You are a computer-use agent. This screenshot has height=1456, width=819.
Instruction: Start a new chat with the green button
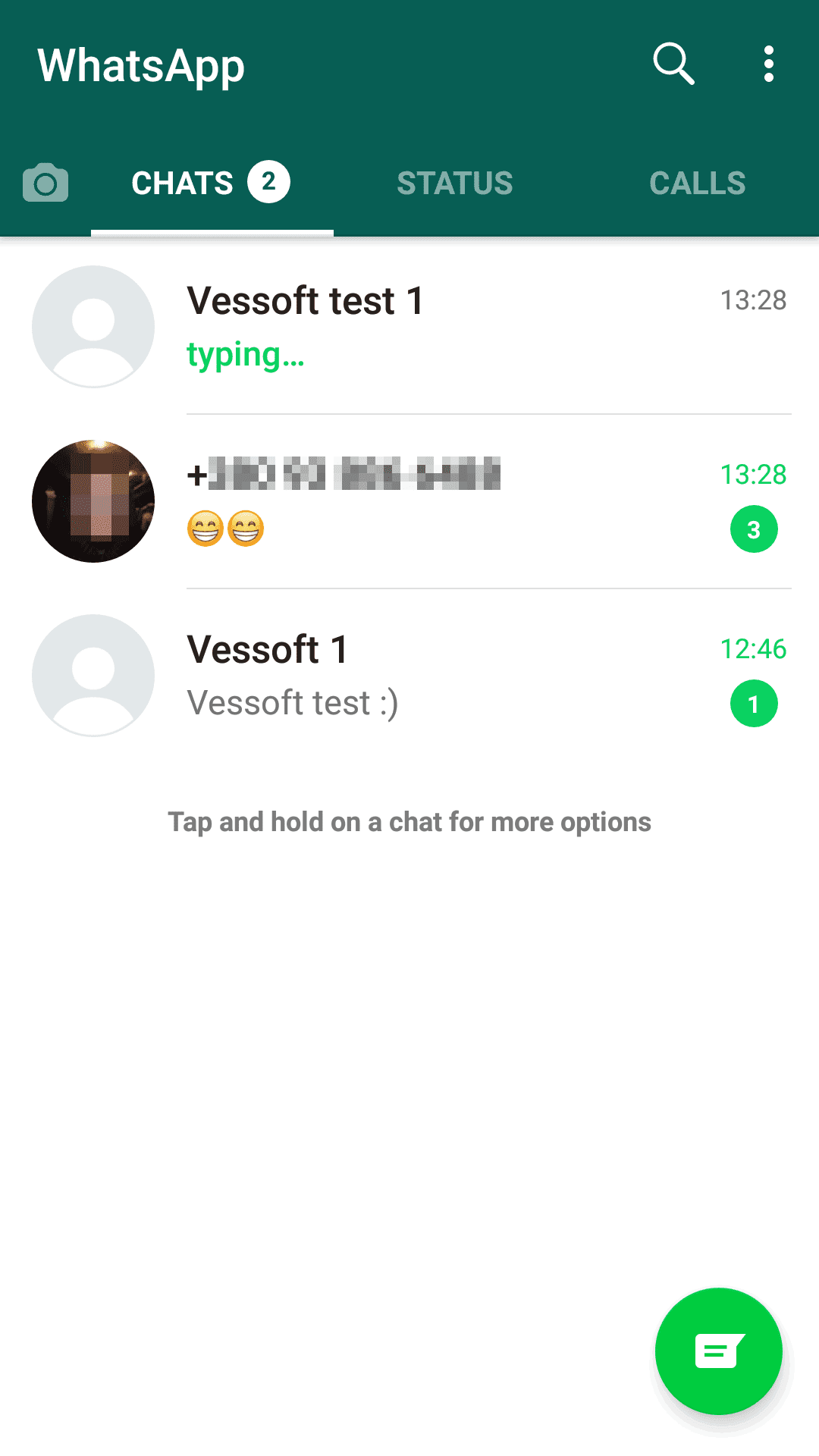[x=719, y=1351]
